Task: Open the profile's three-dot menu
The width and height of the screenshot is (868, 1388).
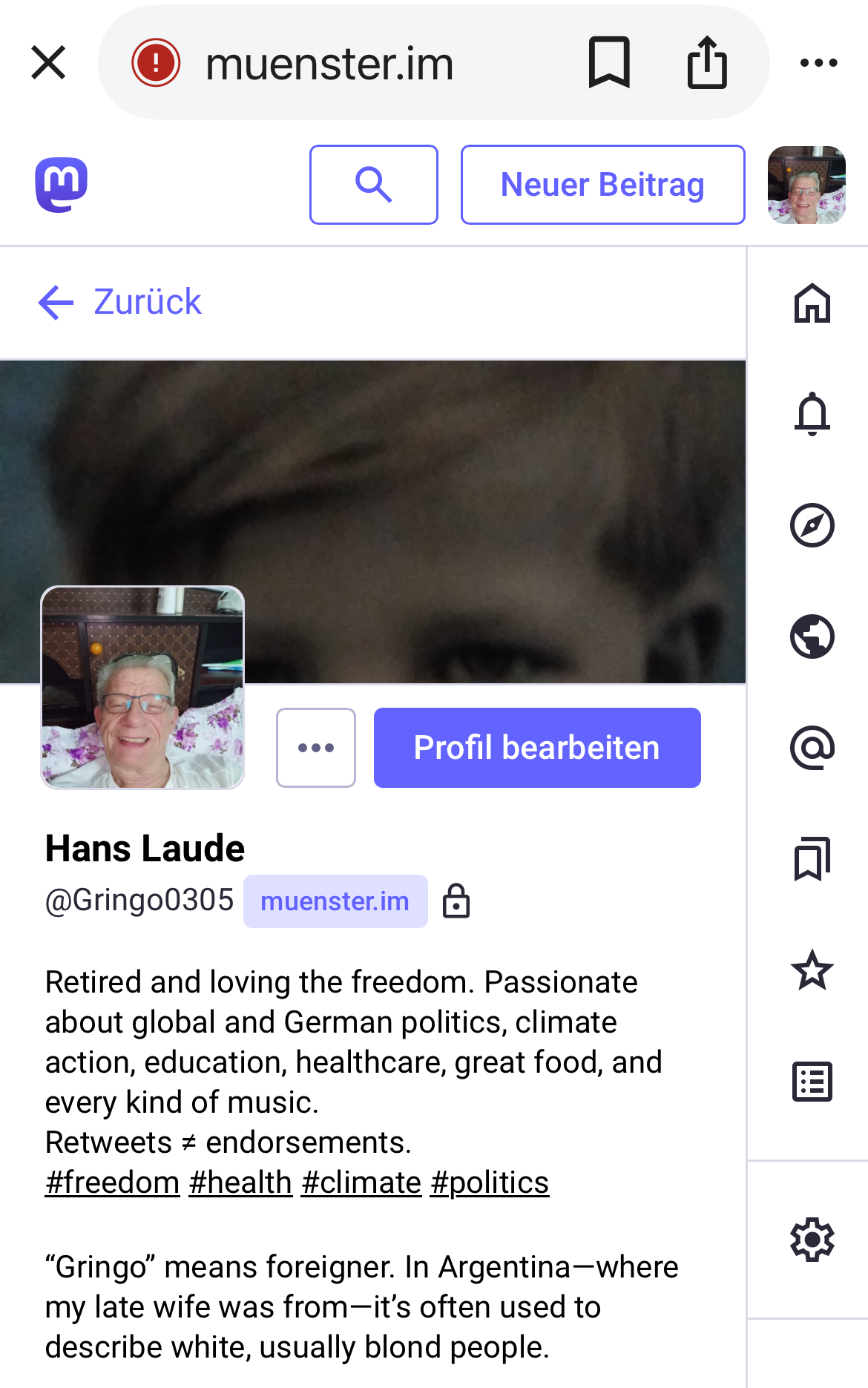Action: click(x=316, y=748)
